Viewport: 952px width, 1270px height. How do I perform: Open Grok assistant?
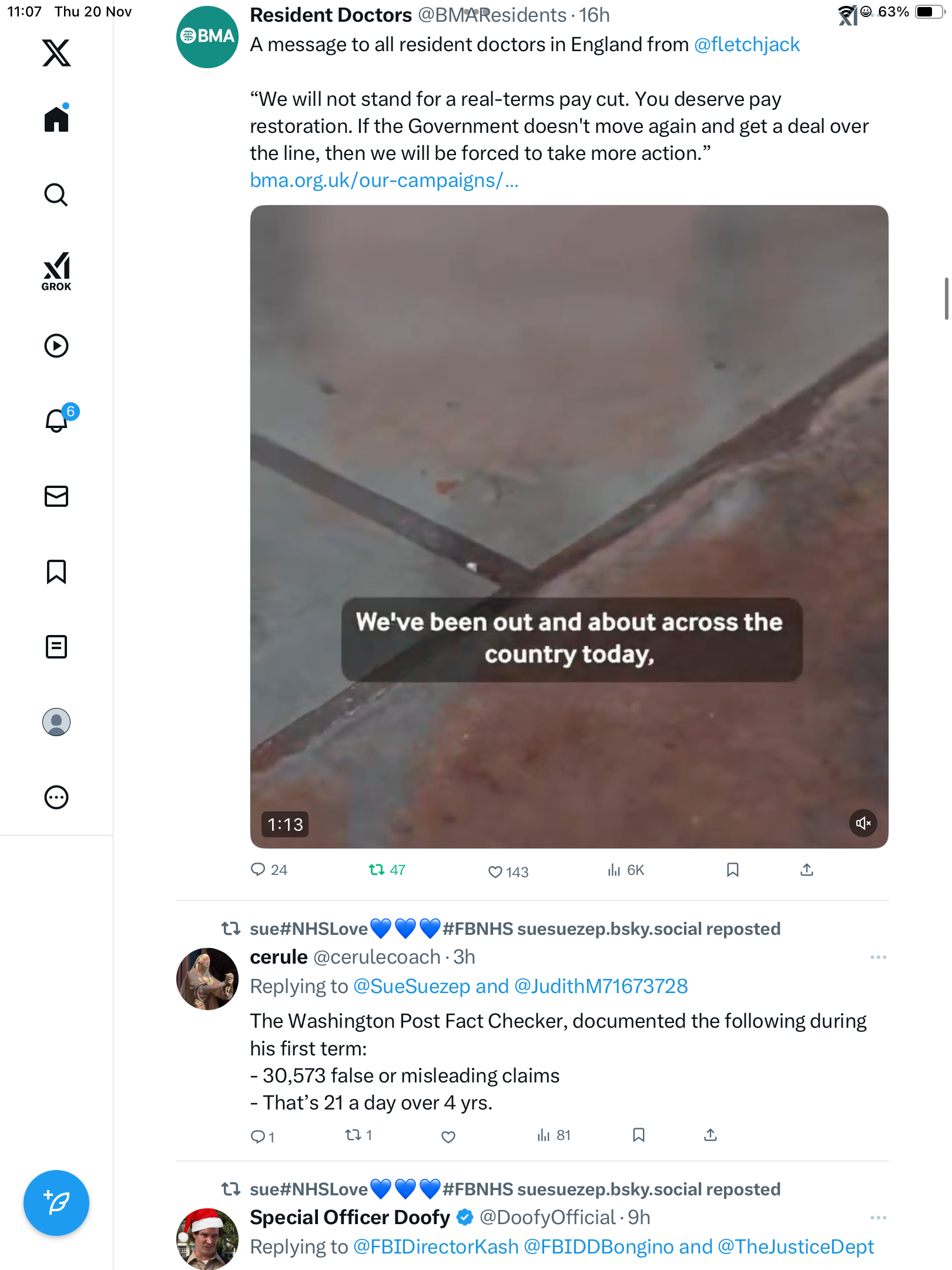tap(56, 271)
